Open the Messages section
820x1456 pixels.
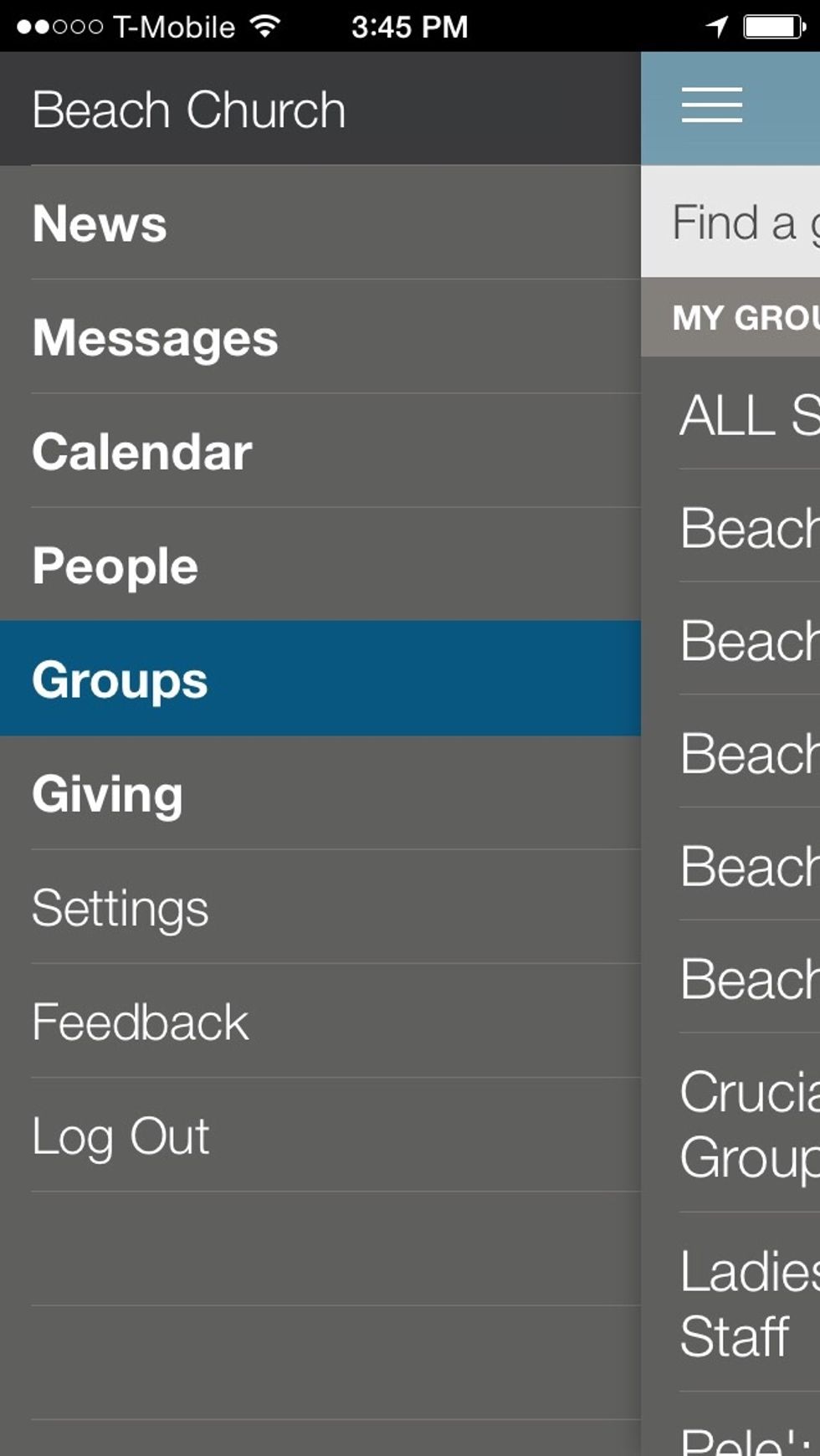154,337
